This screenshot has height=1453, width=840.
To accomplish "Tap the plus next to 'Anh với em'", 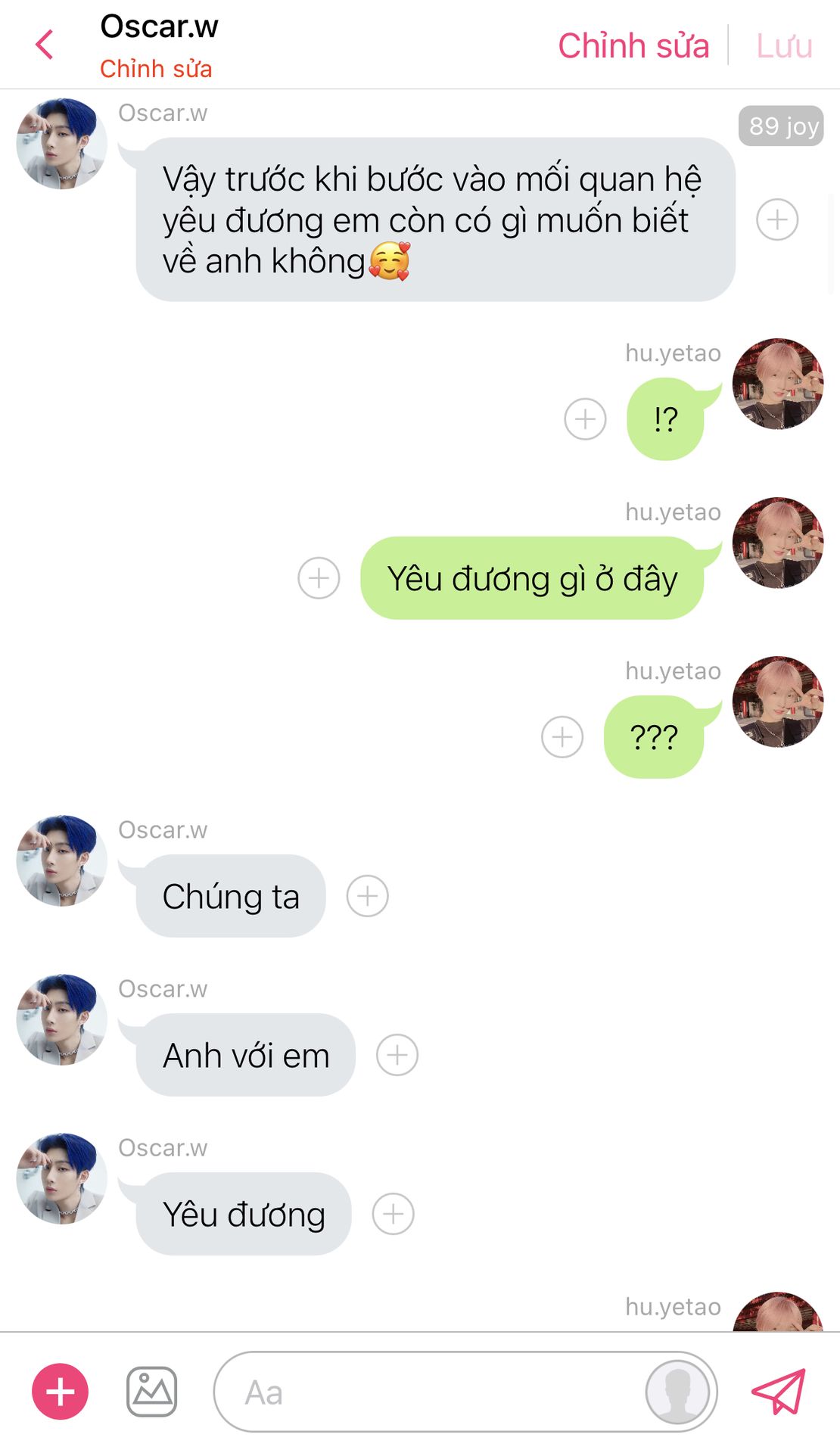I will pyautogui.click(x=397, y=1055).
